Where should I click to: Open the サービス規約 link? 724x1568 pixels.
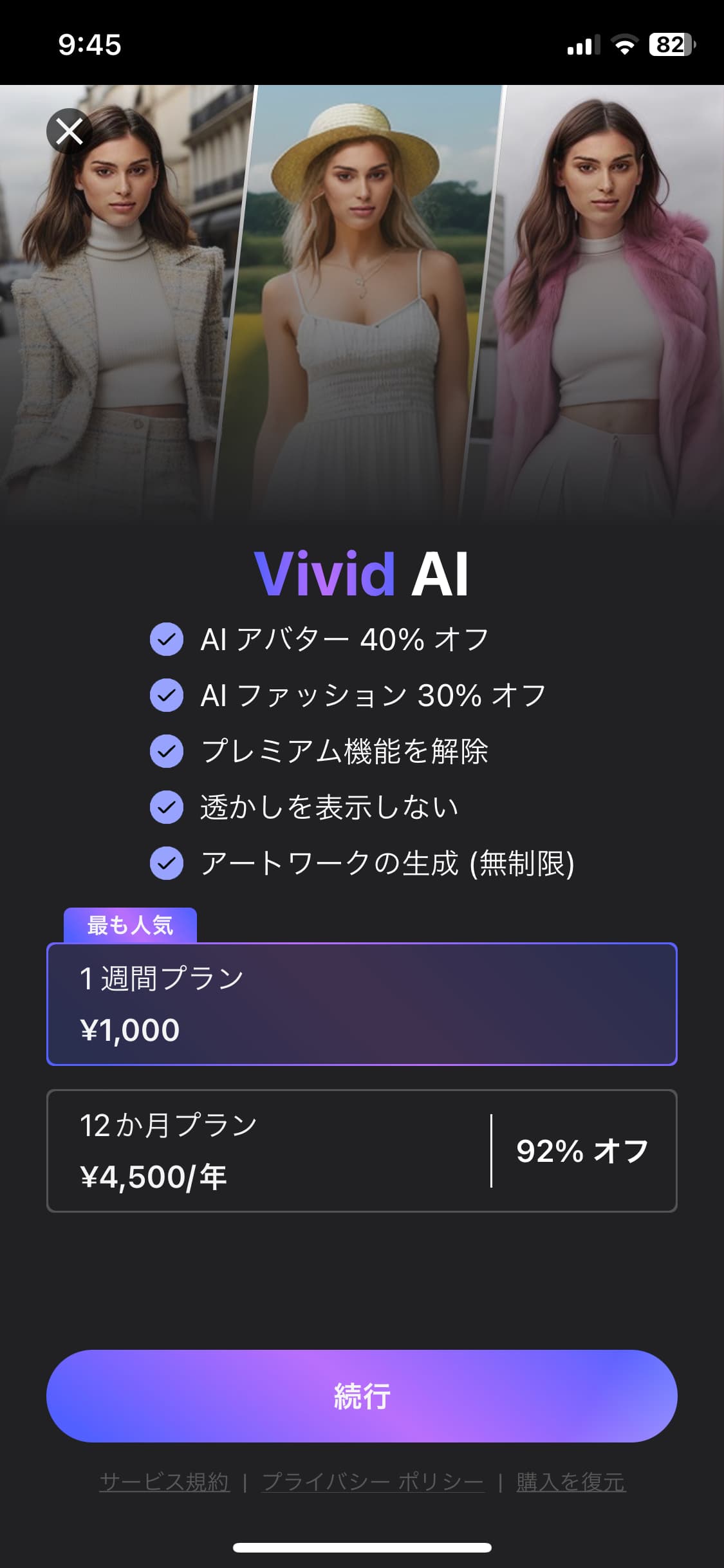click(x=165, y=1482)
